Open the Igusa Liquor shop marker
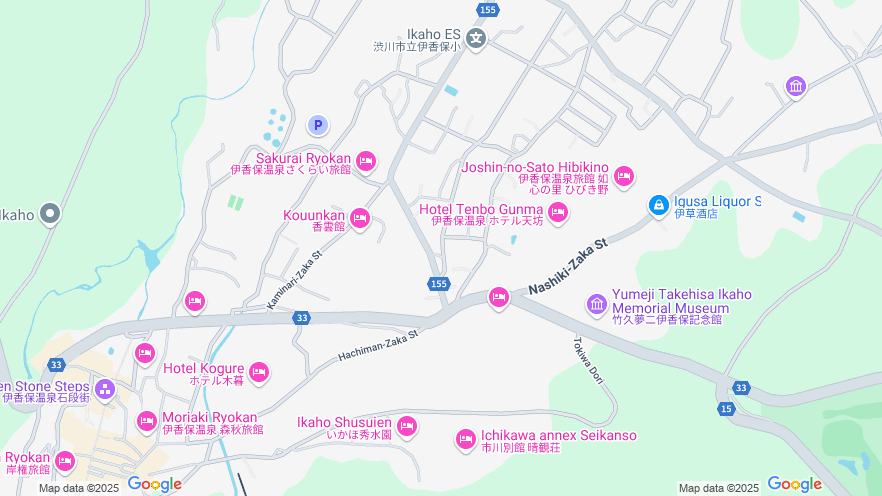The image size is (882, 496). point(658,205)
